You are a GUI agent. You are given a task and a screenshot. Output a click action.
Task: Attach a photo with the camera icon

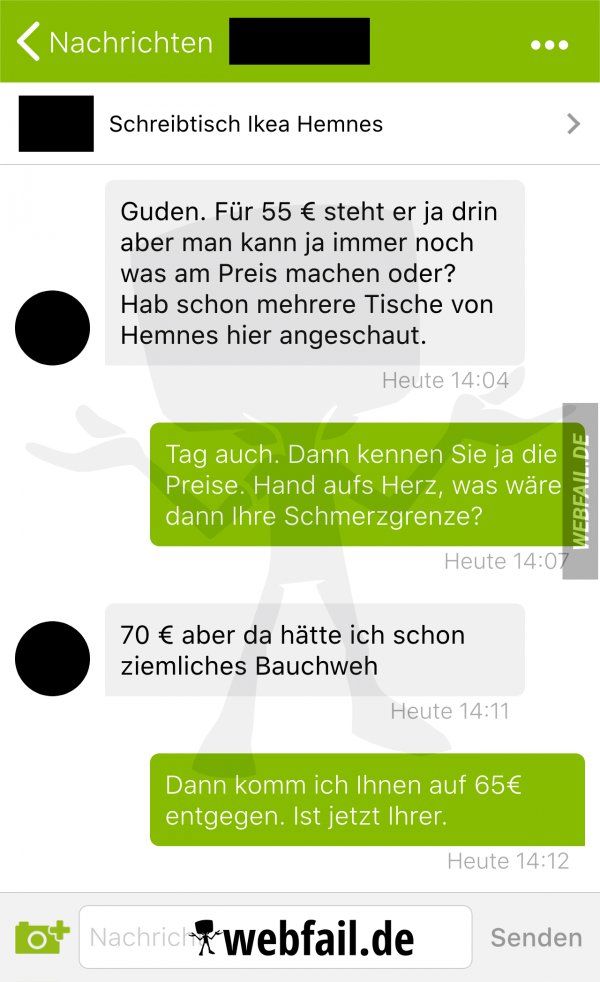tap(42, 938)
